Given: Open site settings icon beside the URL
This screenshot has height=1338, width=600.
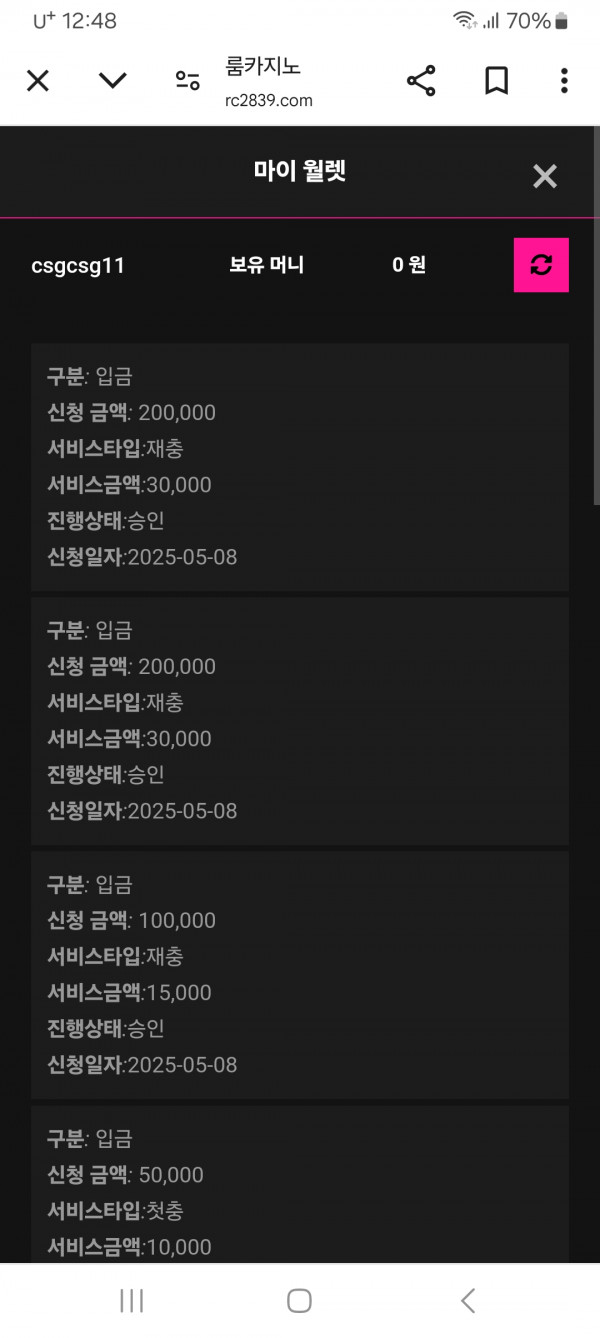Looking at the screenshot, I should [187, 81].
